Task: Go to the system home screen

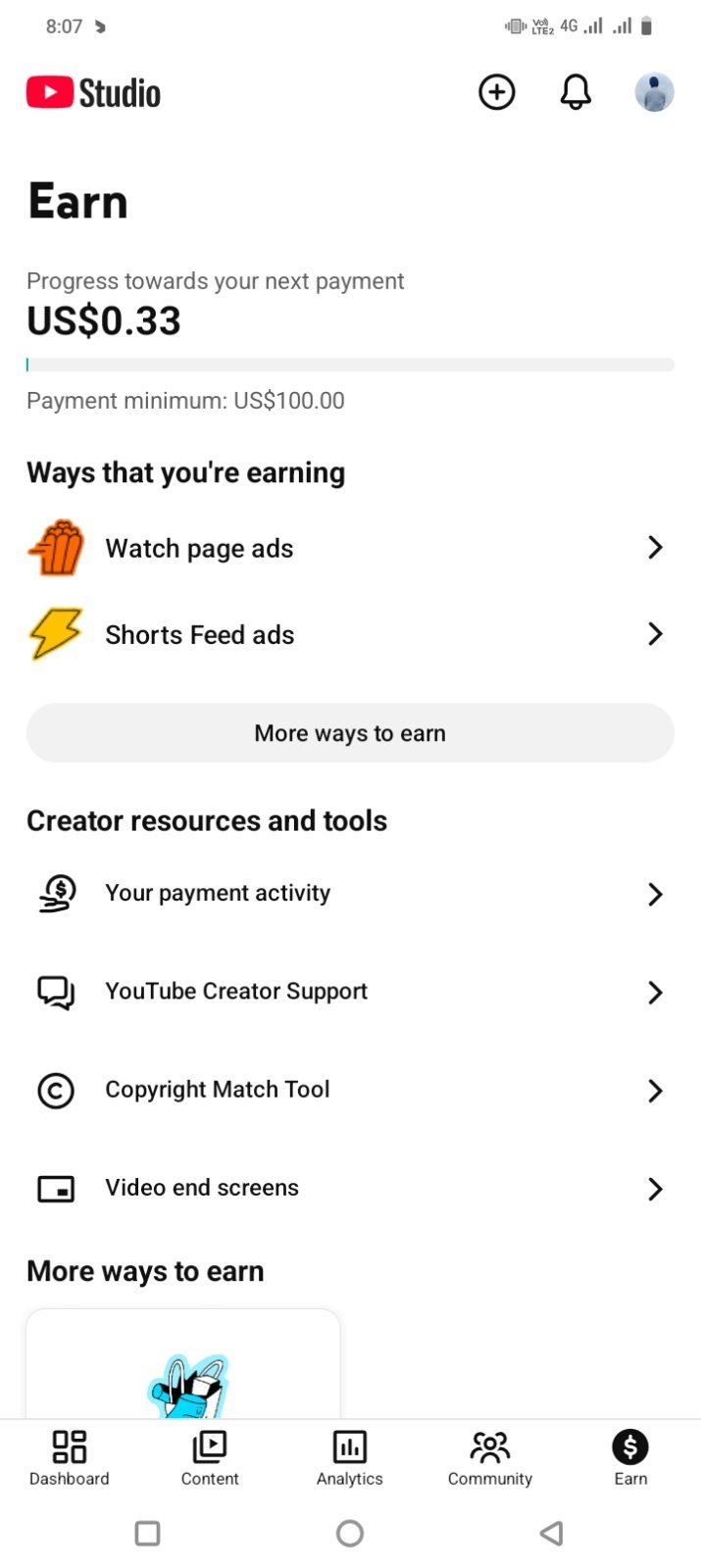Action: [350, 1533]
